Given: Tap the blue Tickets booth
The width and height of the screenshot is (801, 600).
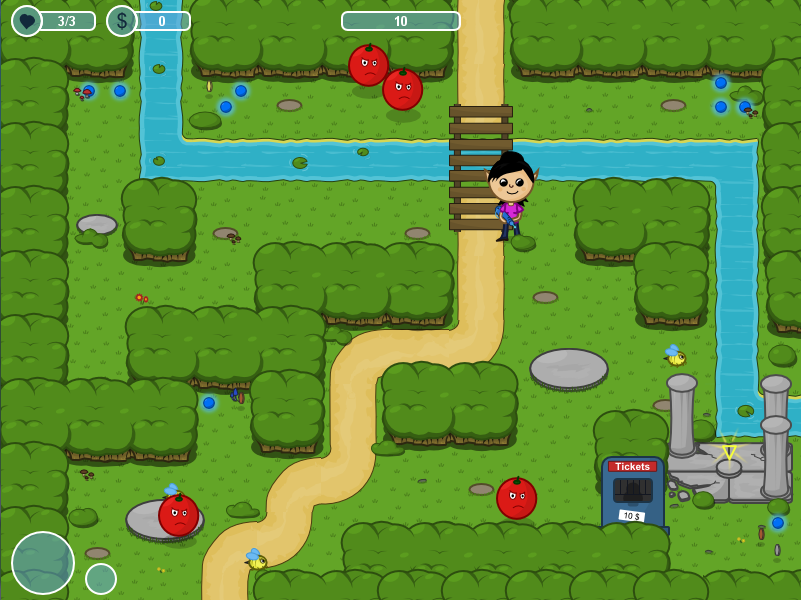Looking at the screenshot, I should (x=632, y=493).
